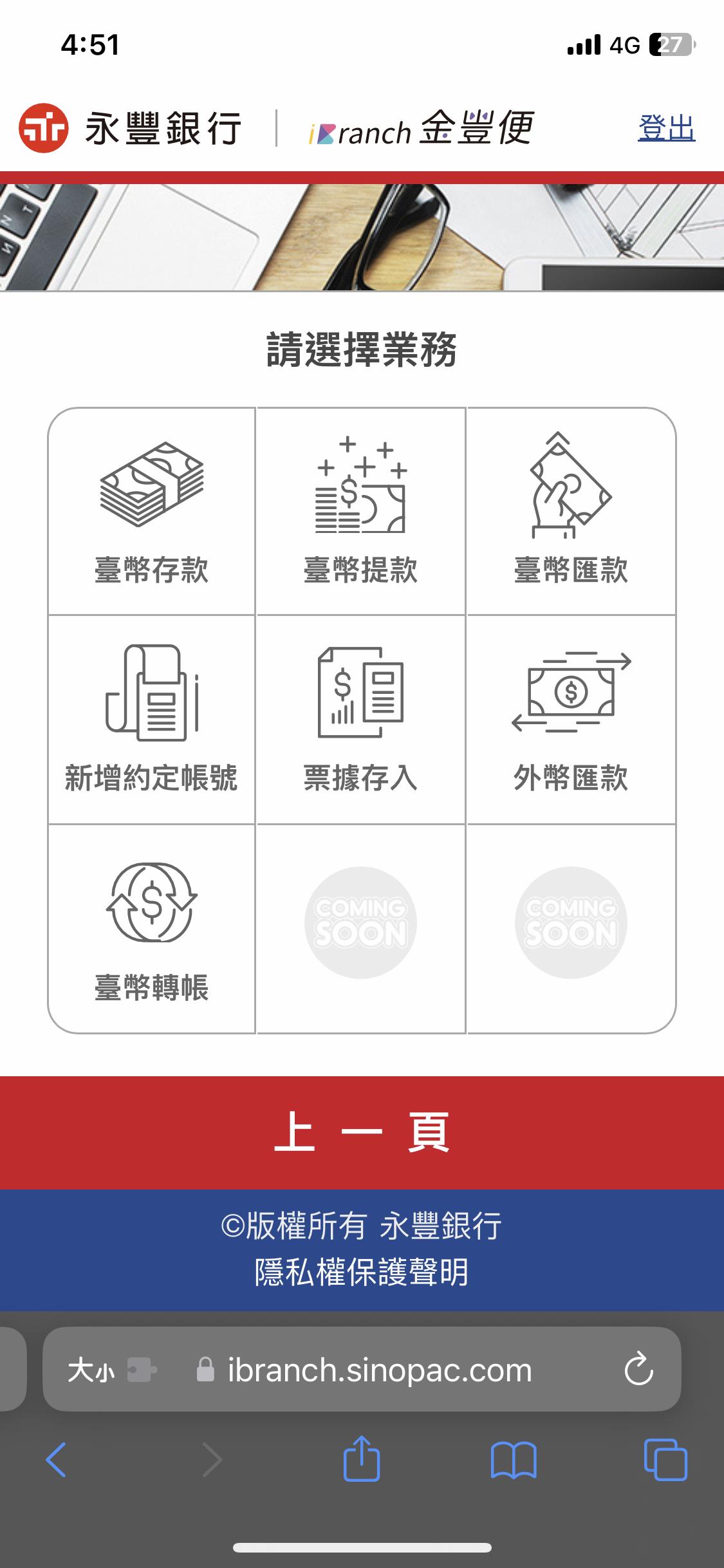Reload the page in Safari
Image resolution: width=724 pixels, height=1568 pixels.
pos(638,1369)
